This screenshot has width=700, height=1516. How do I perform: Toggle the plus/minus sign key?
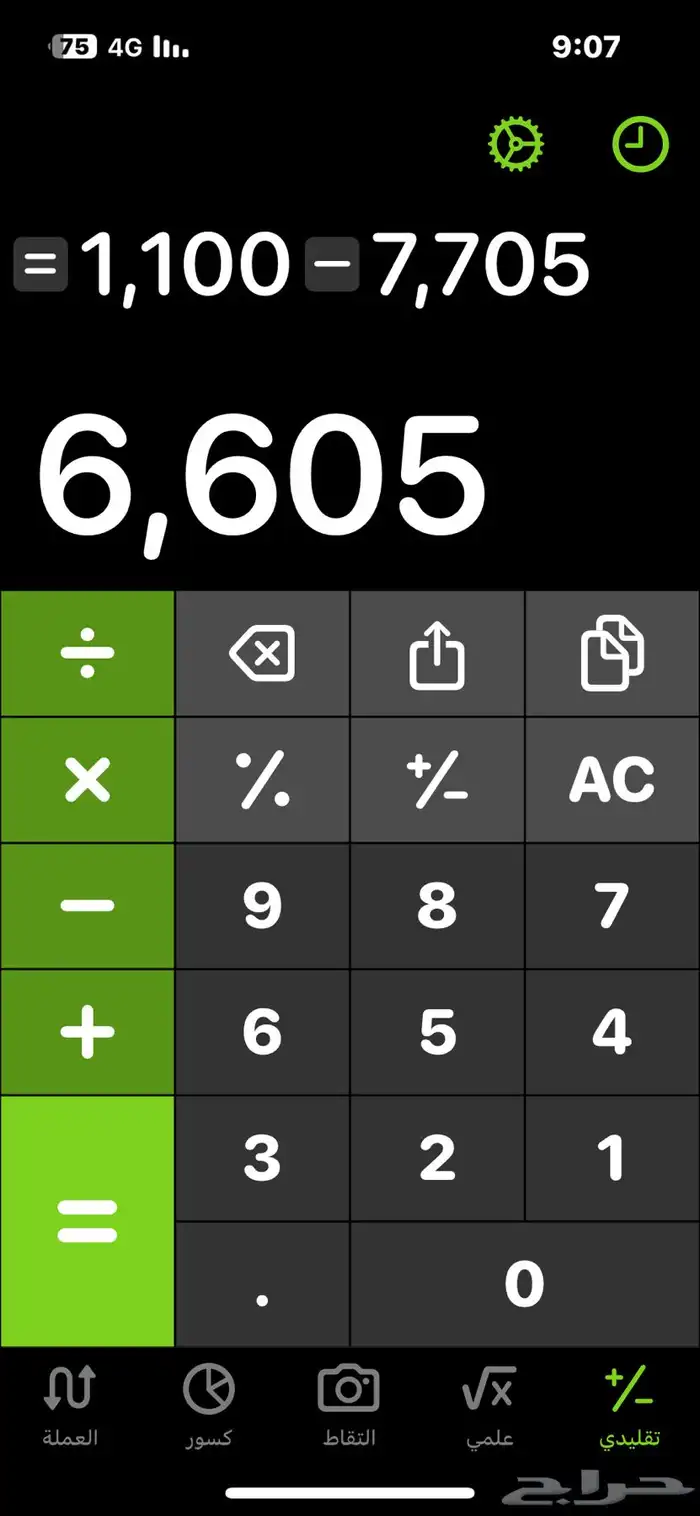(437, 780)
